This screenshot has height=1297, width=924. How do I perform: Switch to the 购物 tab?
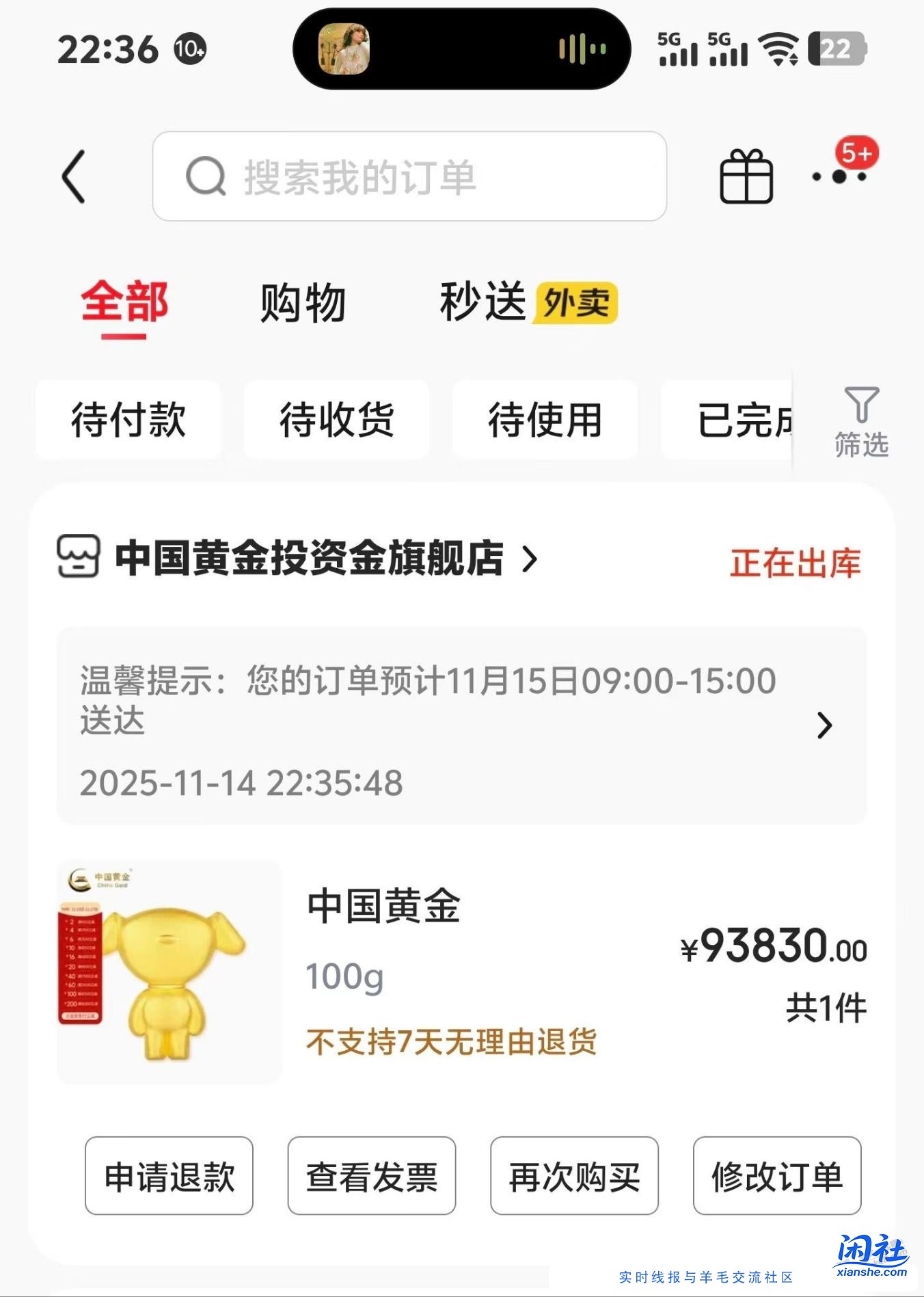(x=301, y=301)
